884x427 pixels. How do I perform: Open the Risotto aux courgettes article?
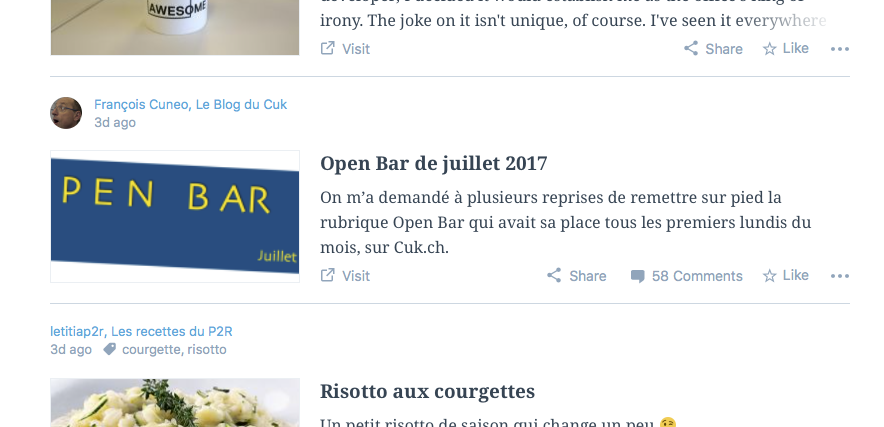(427, 391)
